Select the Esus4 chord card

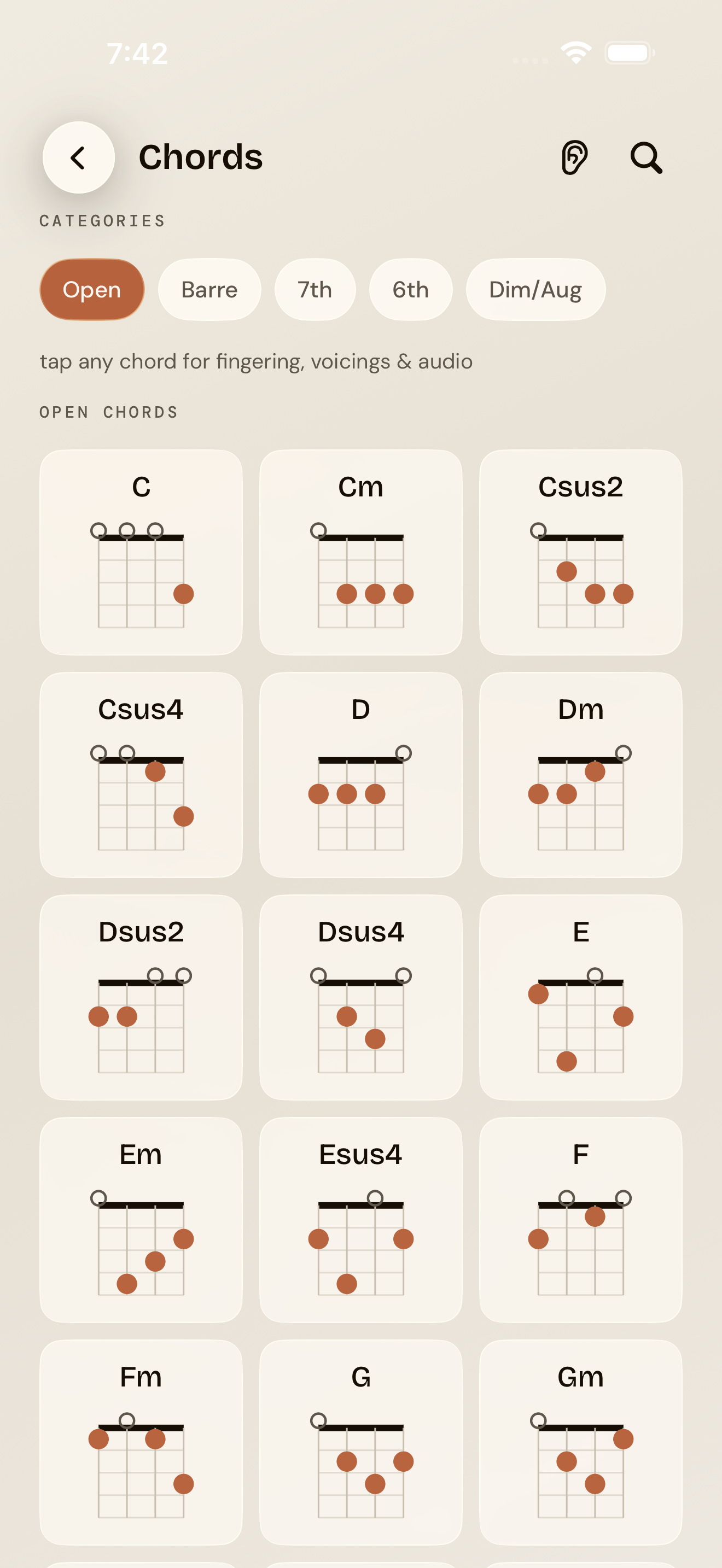click(x=361, y=1220)
